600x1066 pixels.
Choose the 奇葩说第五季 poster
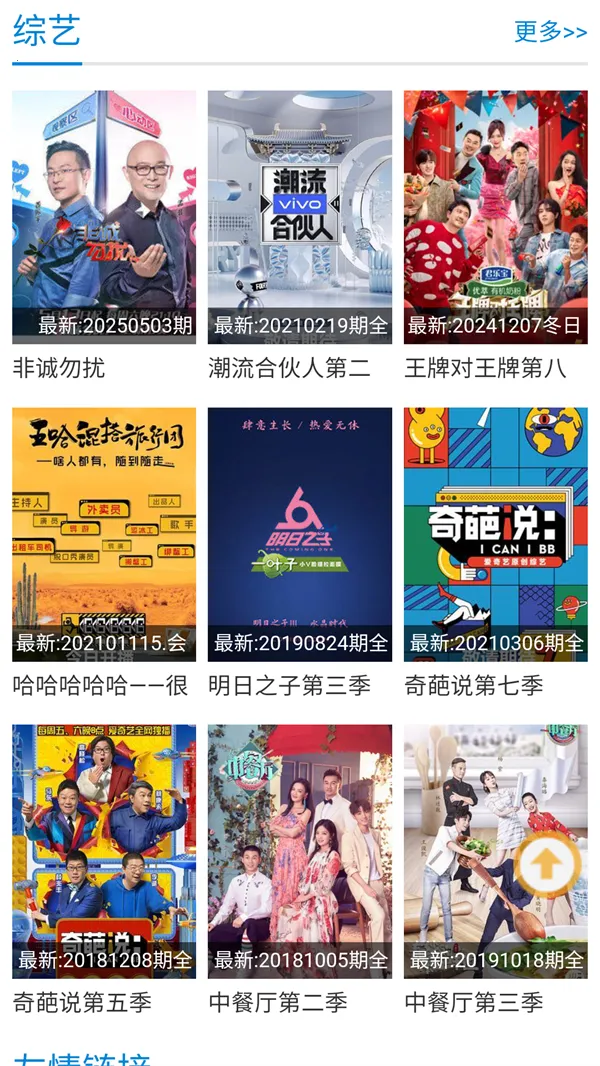(x=104, y=851)
